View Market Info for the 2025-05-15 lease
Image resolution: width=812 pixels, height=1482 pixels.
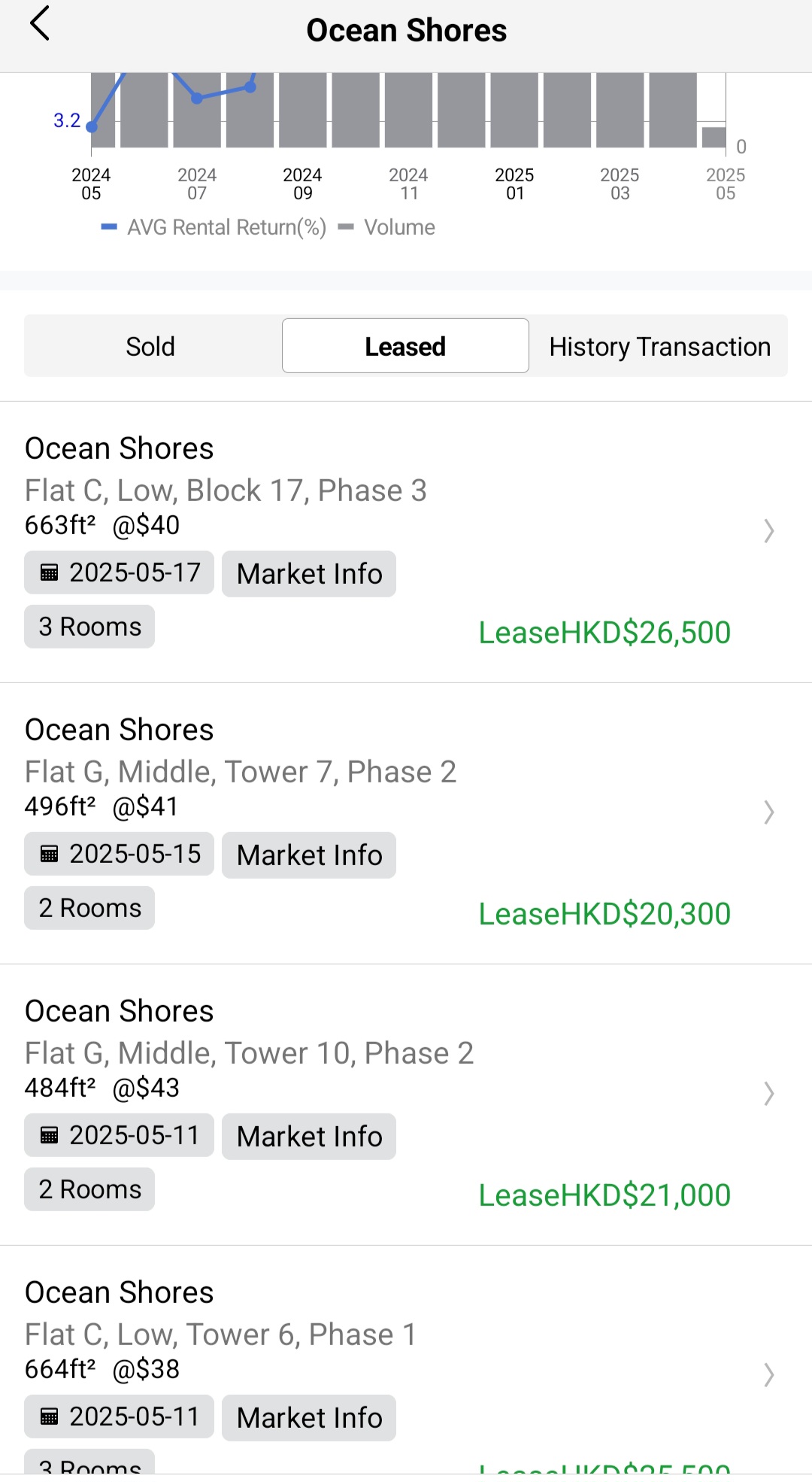309,855
